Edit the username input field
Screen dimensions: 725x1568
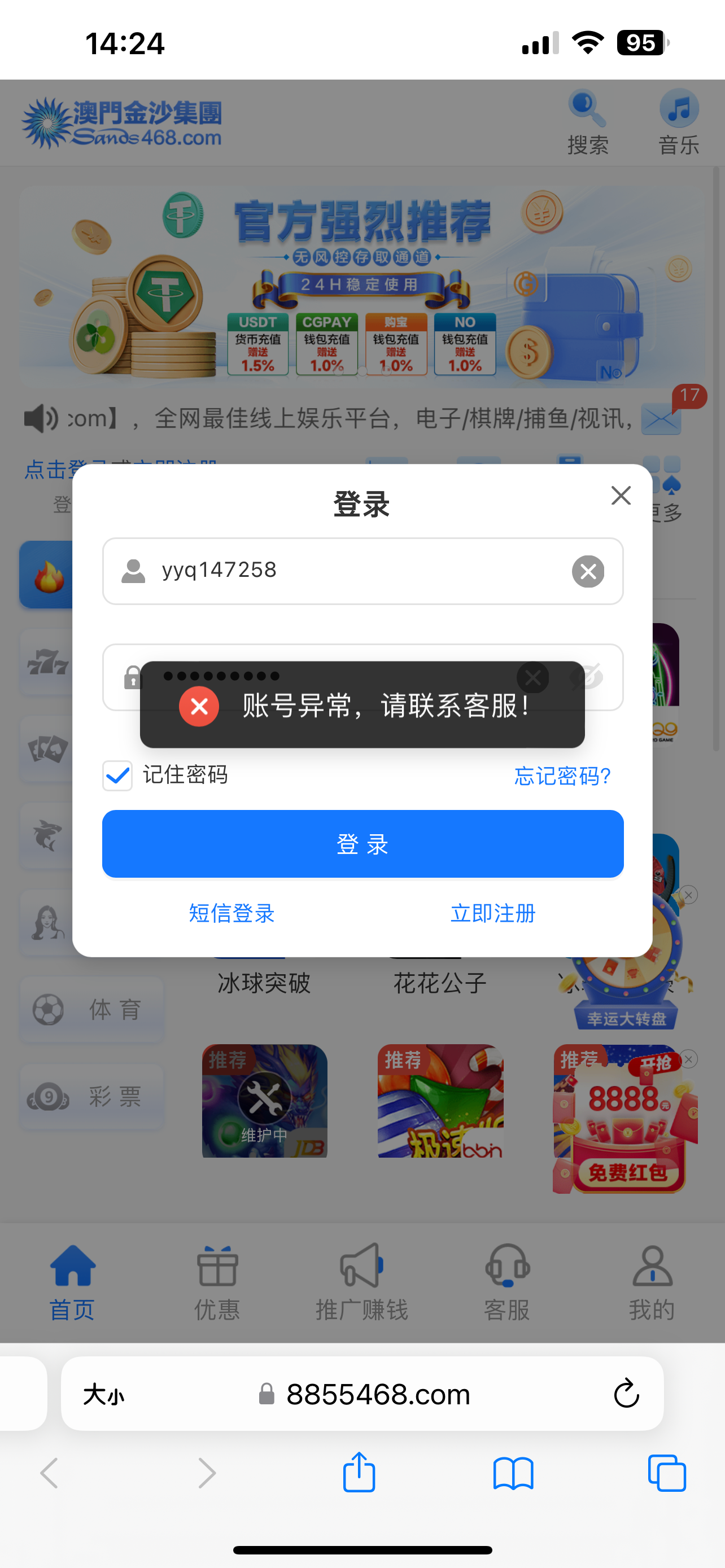(x=353, y=571)
